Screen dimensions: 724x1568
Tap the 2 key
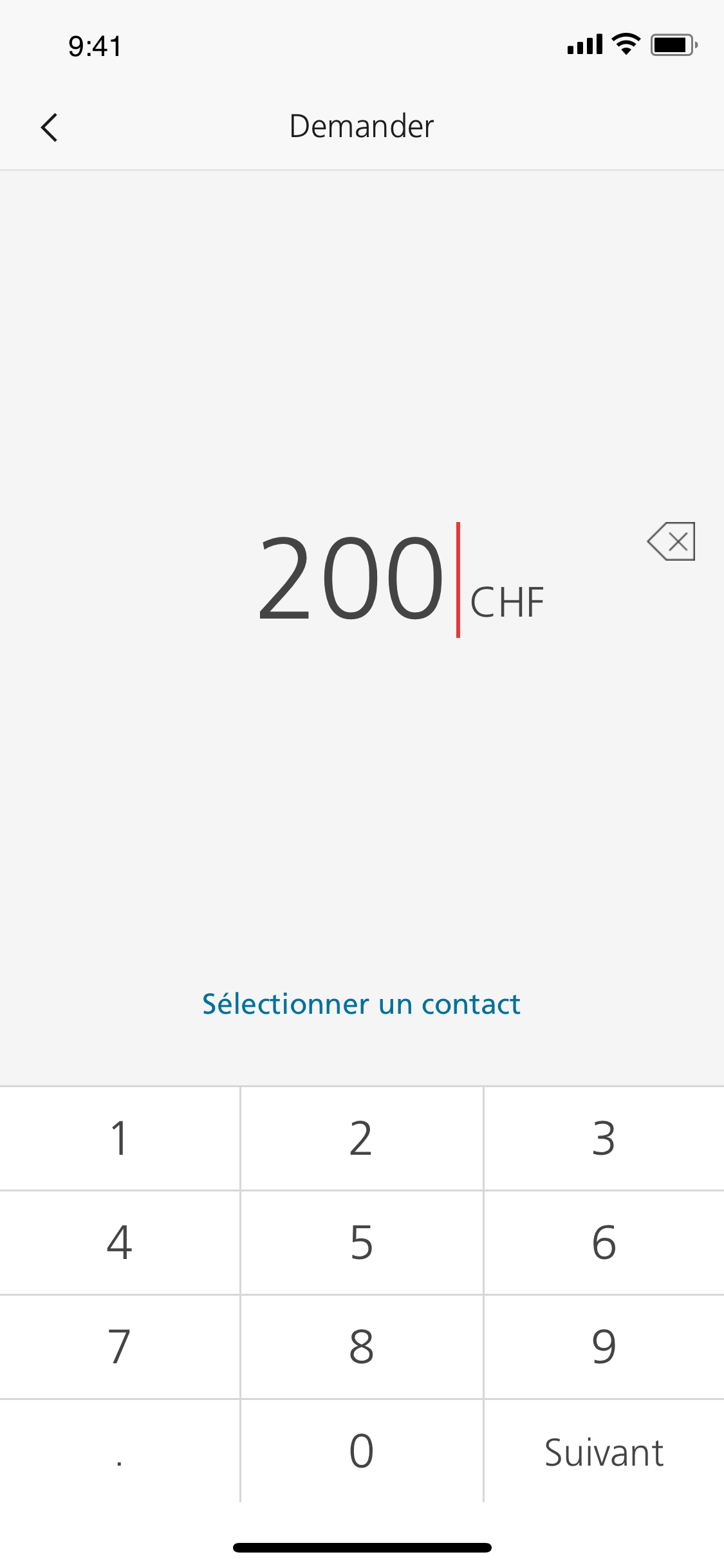(x=361, y=1138)
